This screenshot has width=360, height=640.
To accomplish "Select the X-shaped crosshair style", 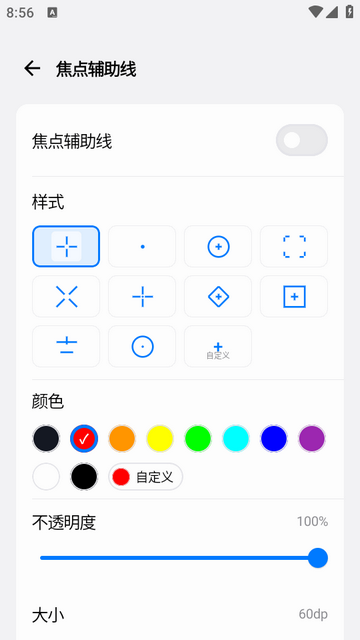I will (66, 296).
